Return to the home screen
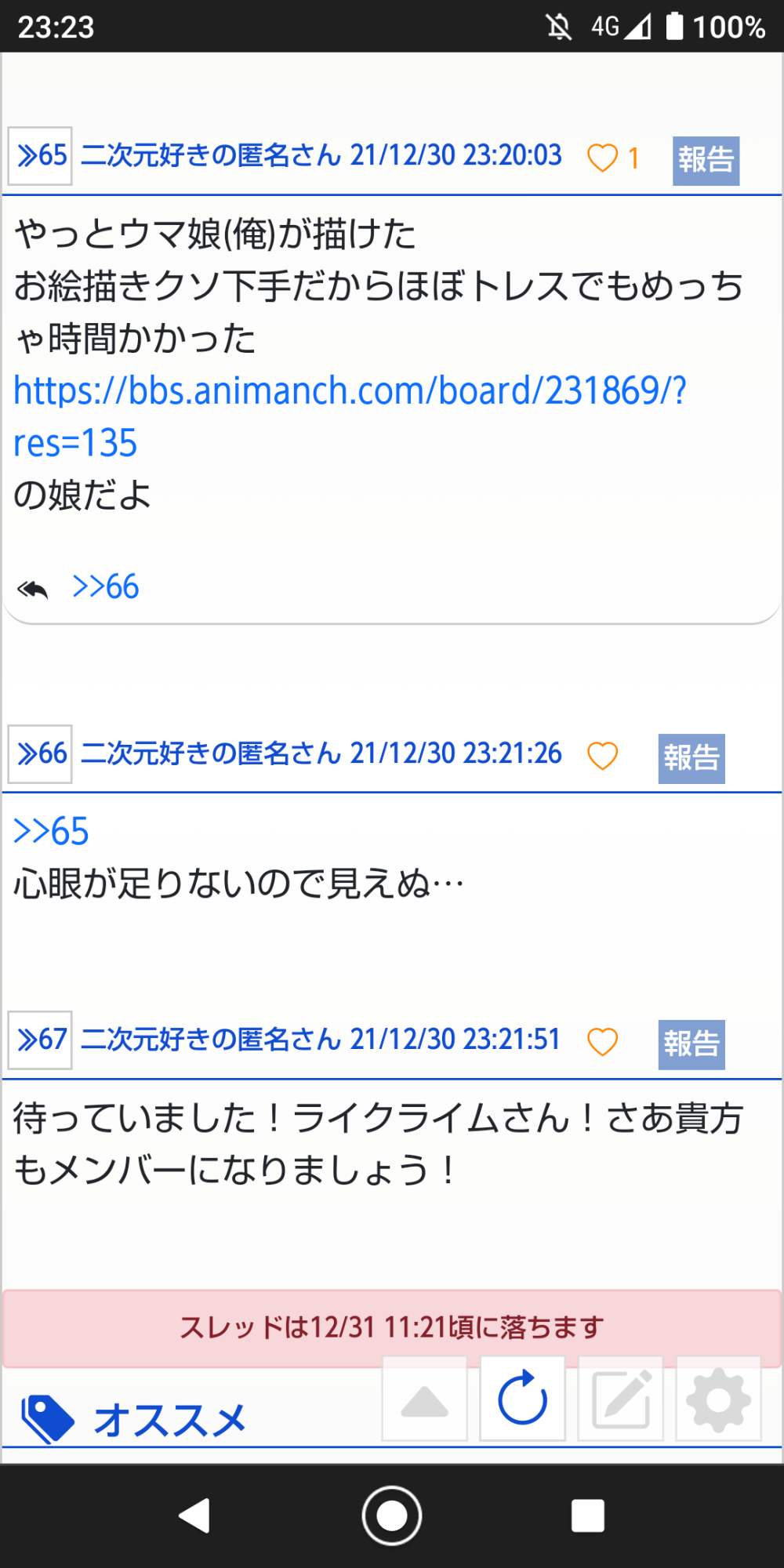The height and width of the screenshot is (1568, 784). tap(392, 1515)
